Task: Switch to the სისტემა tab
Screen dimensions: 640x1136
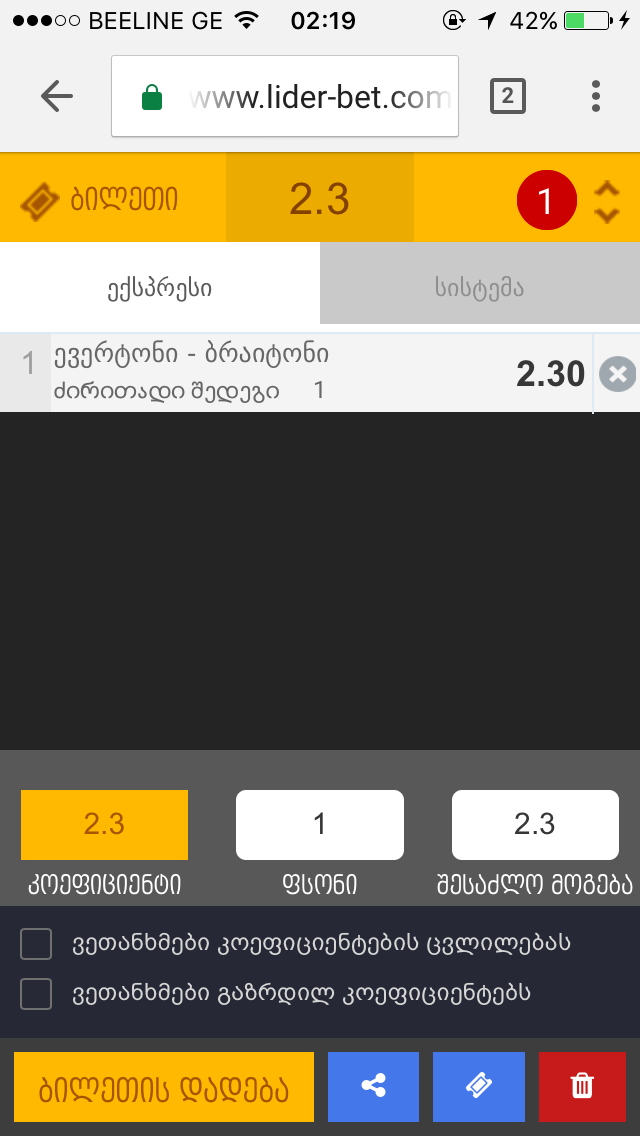Action: click(x=480, y=288)
